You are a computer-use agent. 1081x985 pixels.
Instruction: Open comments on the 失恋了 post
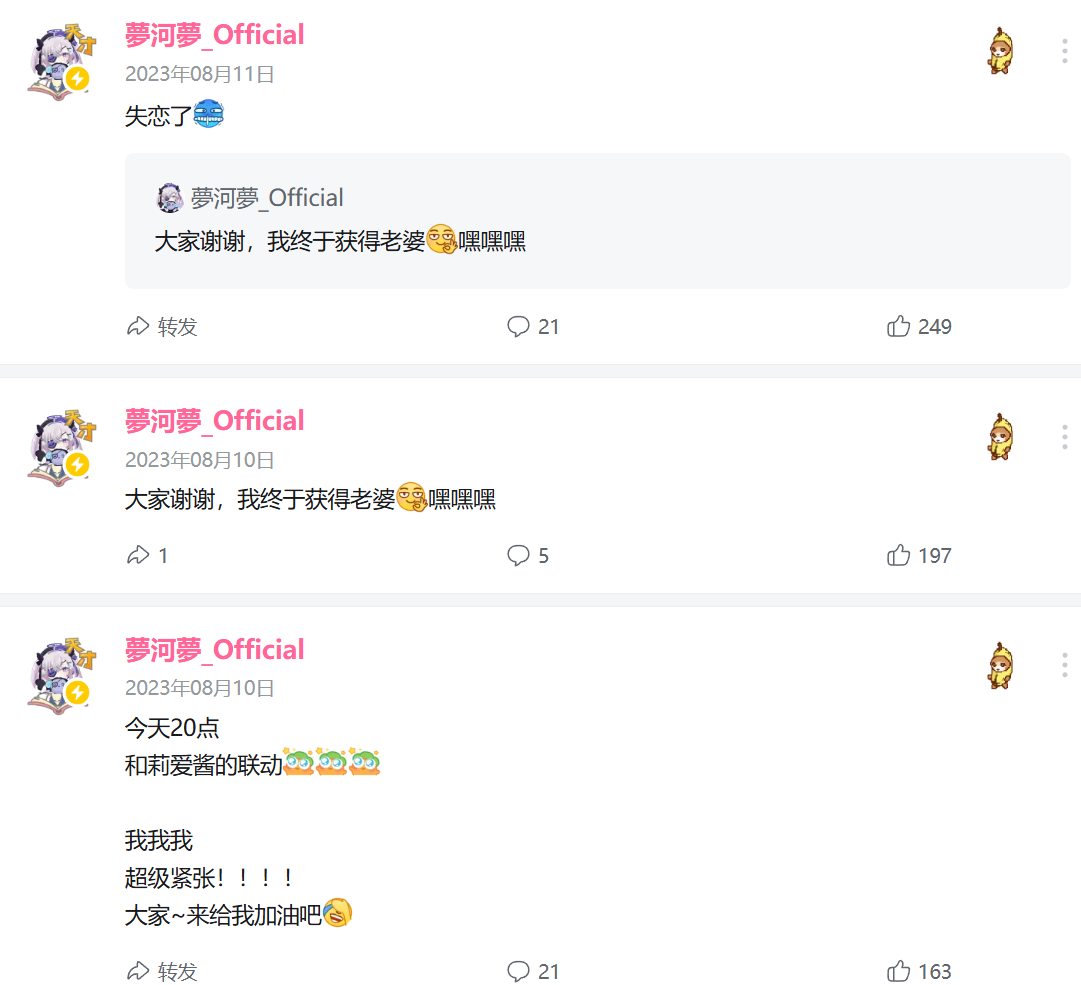click(532, 327)
